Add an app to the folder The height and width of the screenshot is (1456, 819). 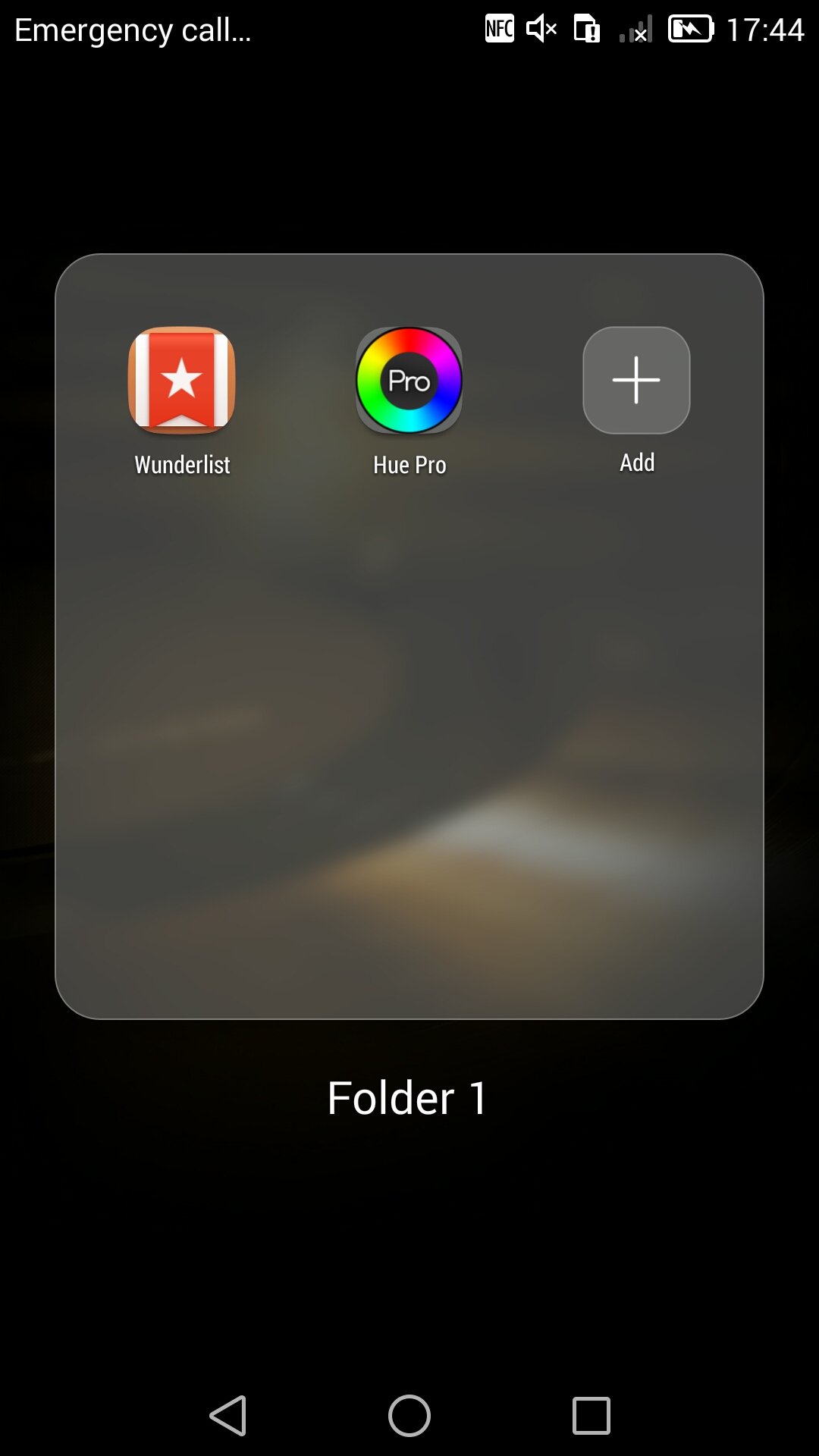[x=636, y=380]
